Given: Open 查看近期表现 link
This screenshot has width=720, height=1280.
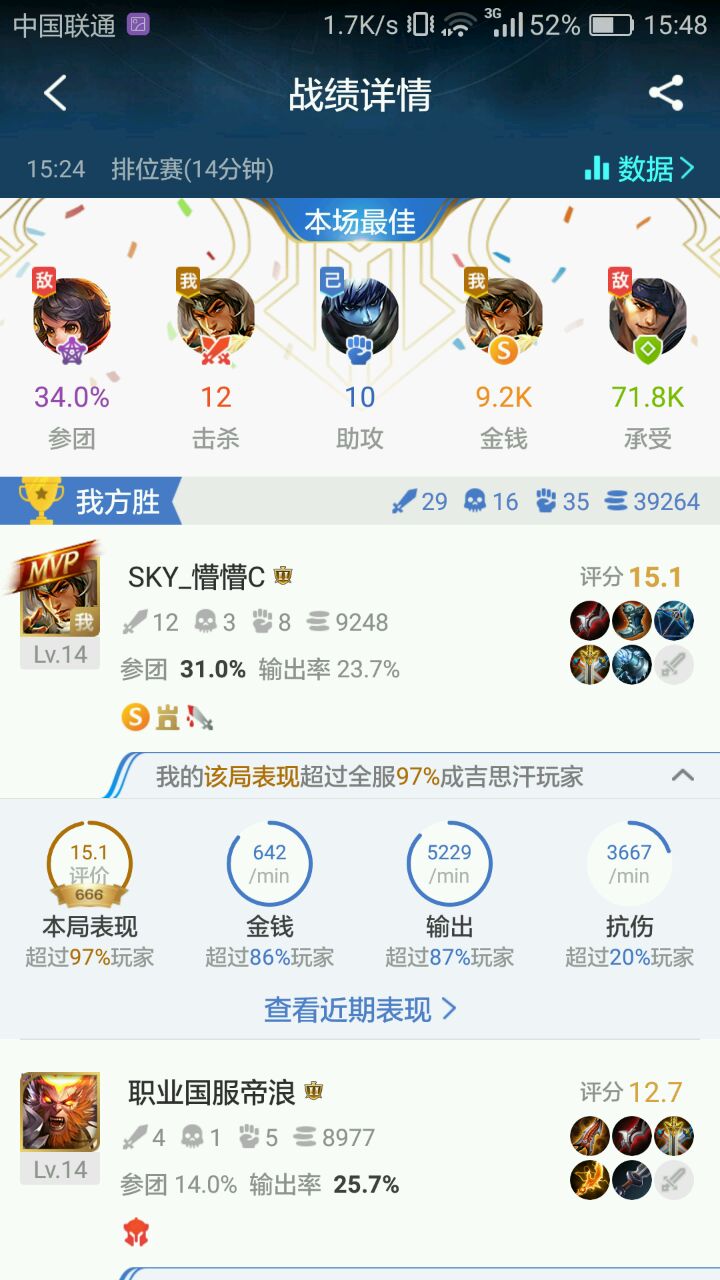Looking at the screenshot, I should point(360,1009).
